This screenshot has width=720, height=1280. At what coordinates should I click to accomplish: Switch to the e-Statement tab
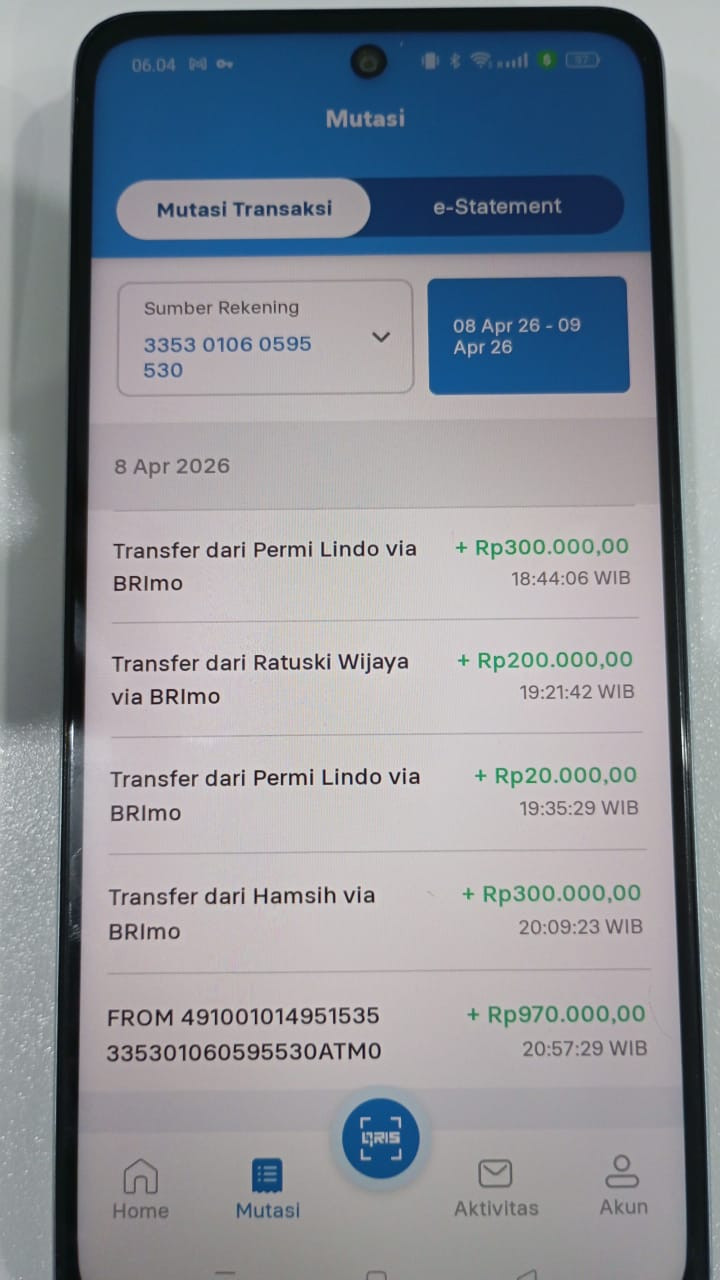497,207
